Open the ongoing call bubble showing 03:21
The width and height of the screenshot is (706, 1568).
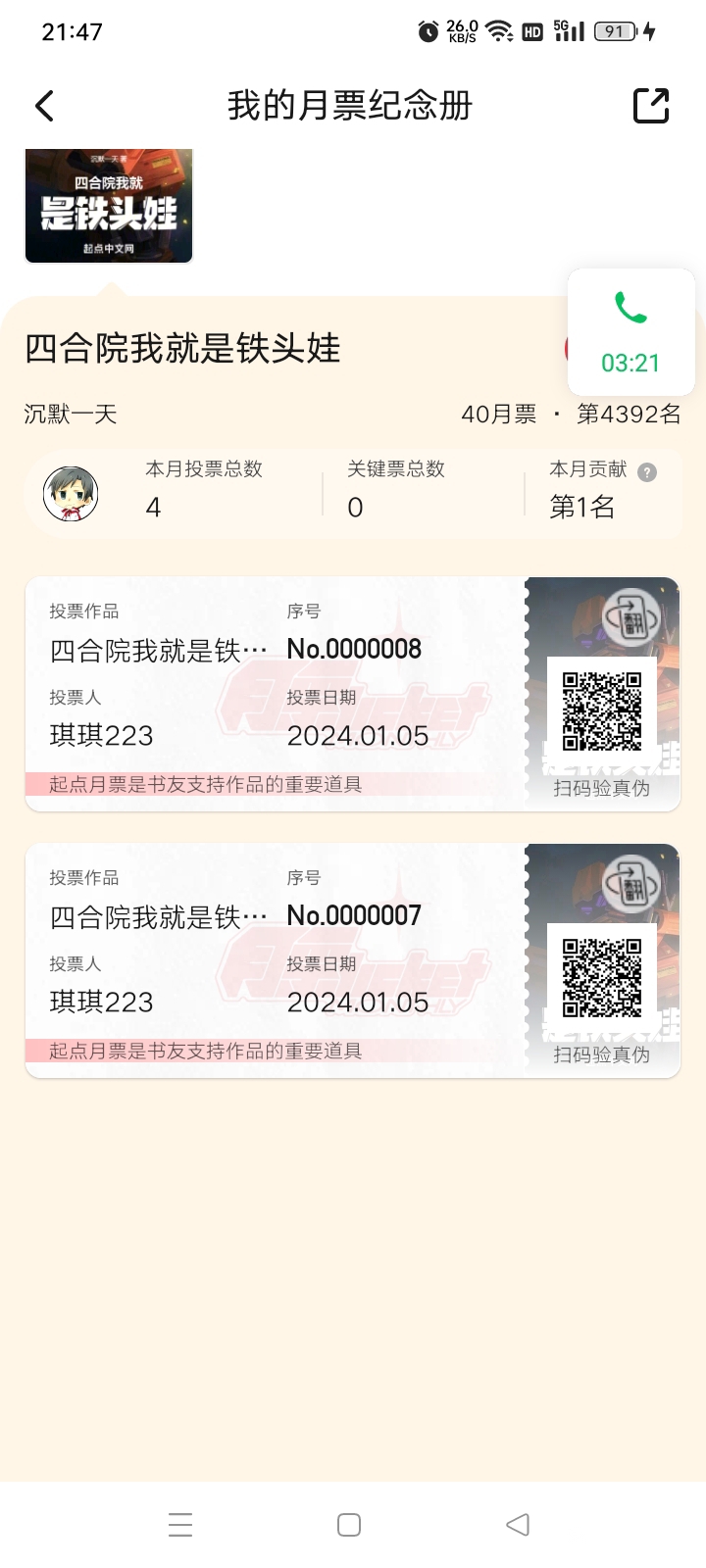(x=630, y=333)
